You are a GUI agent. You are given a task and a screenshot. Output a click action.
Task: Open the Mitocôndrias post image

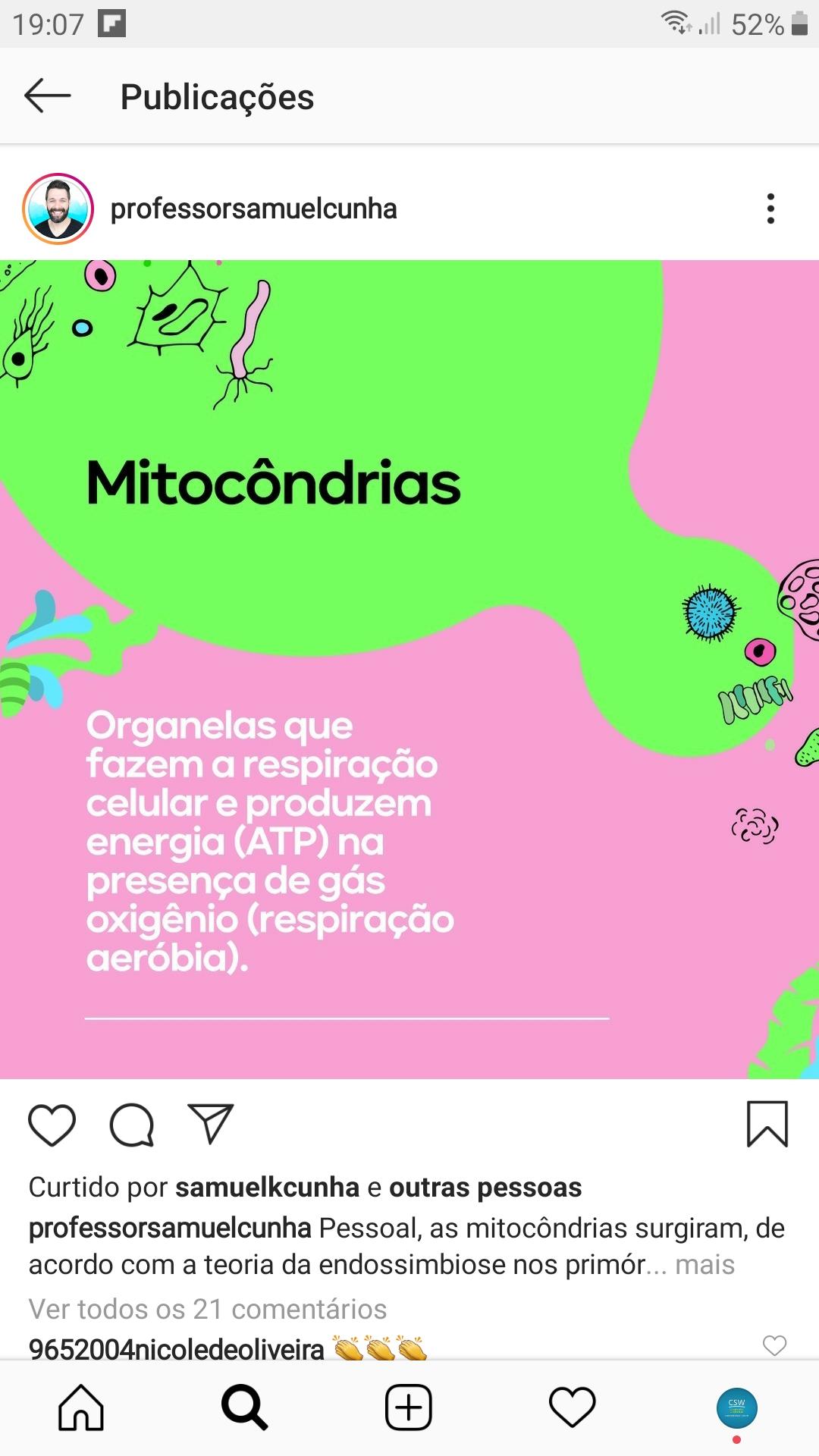409,670
